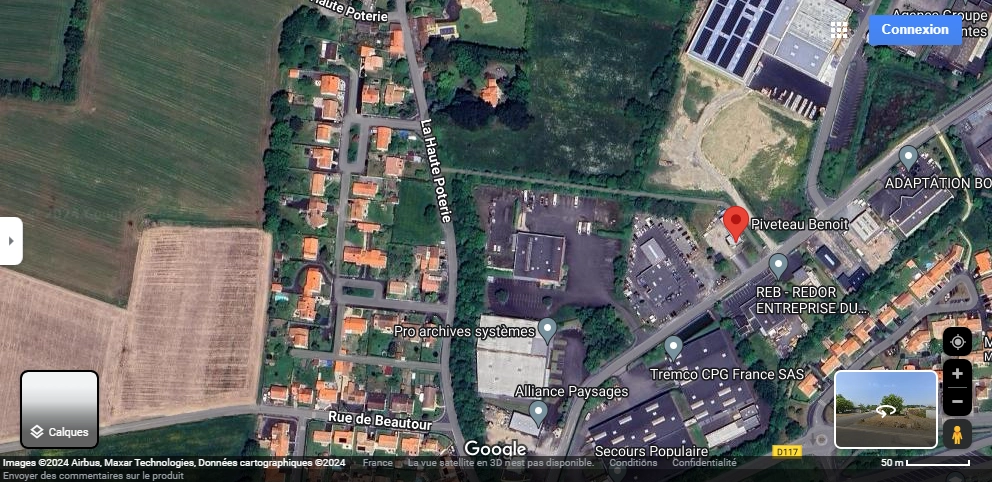The image size is (992, 482).
Task: Open the ADAPTATION BO marker
Action: [x=908, y=157]
